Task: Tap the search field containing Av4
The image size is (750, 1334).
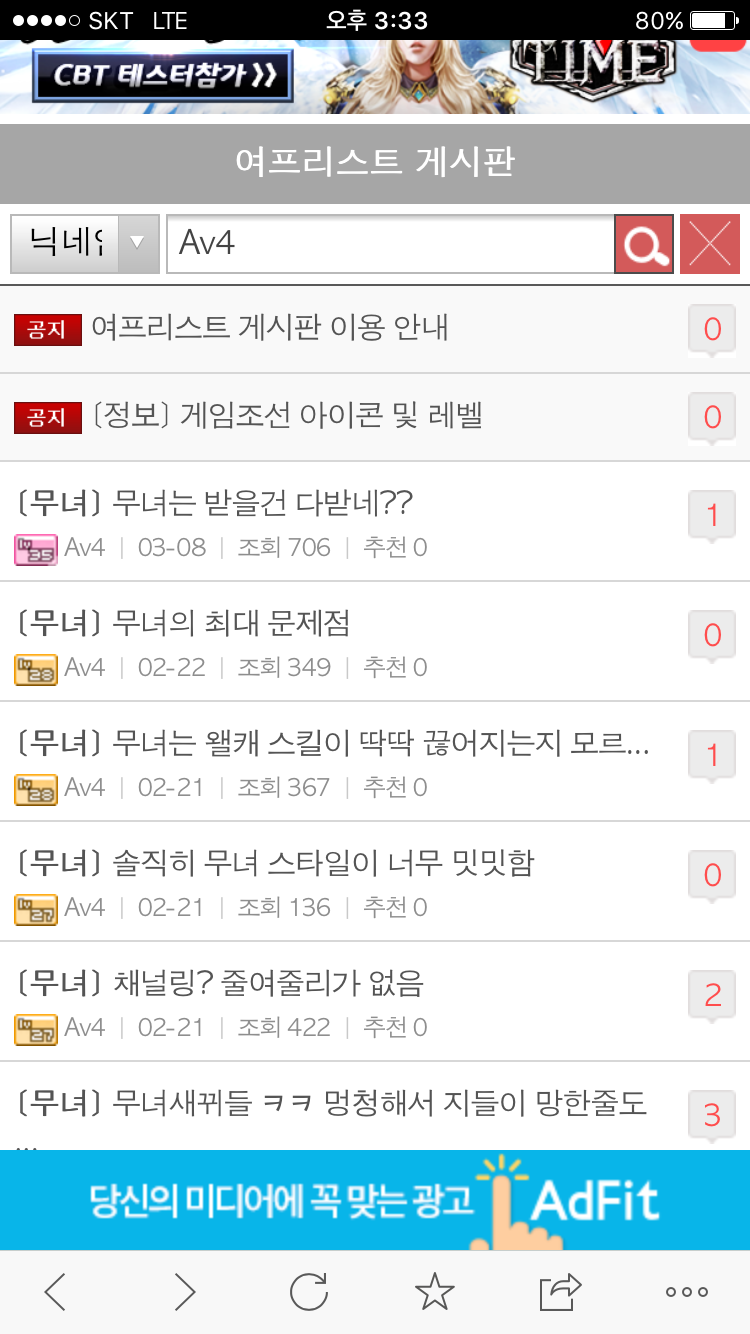Action: [x=390, y=243]
